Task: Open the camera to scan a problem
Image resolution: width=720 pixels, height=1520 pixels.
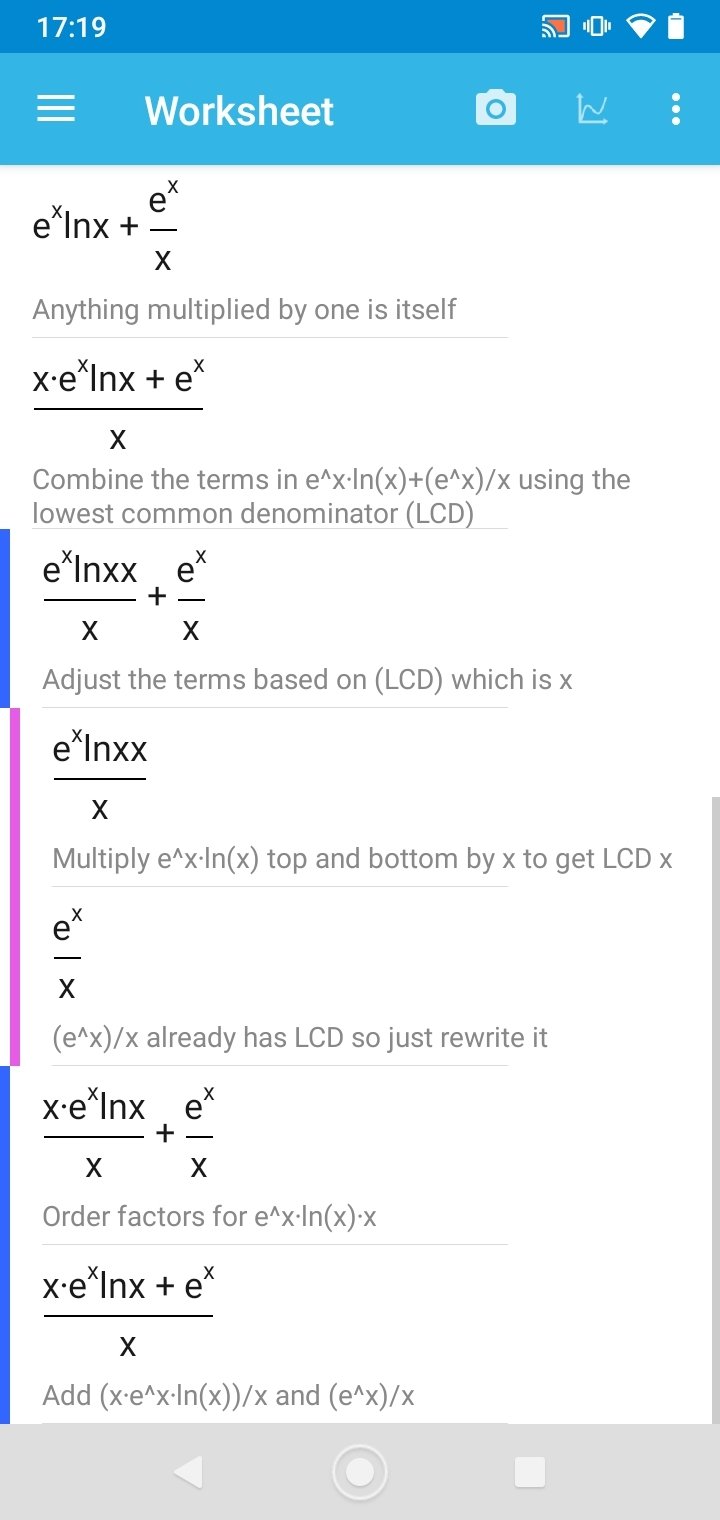Action: (496, 108)
